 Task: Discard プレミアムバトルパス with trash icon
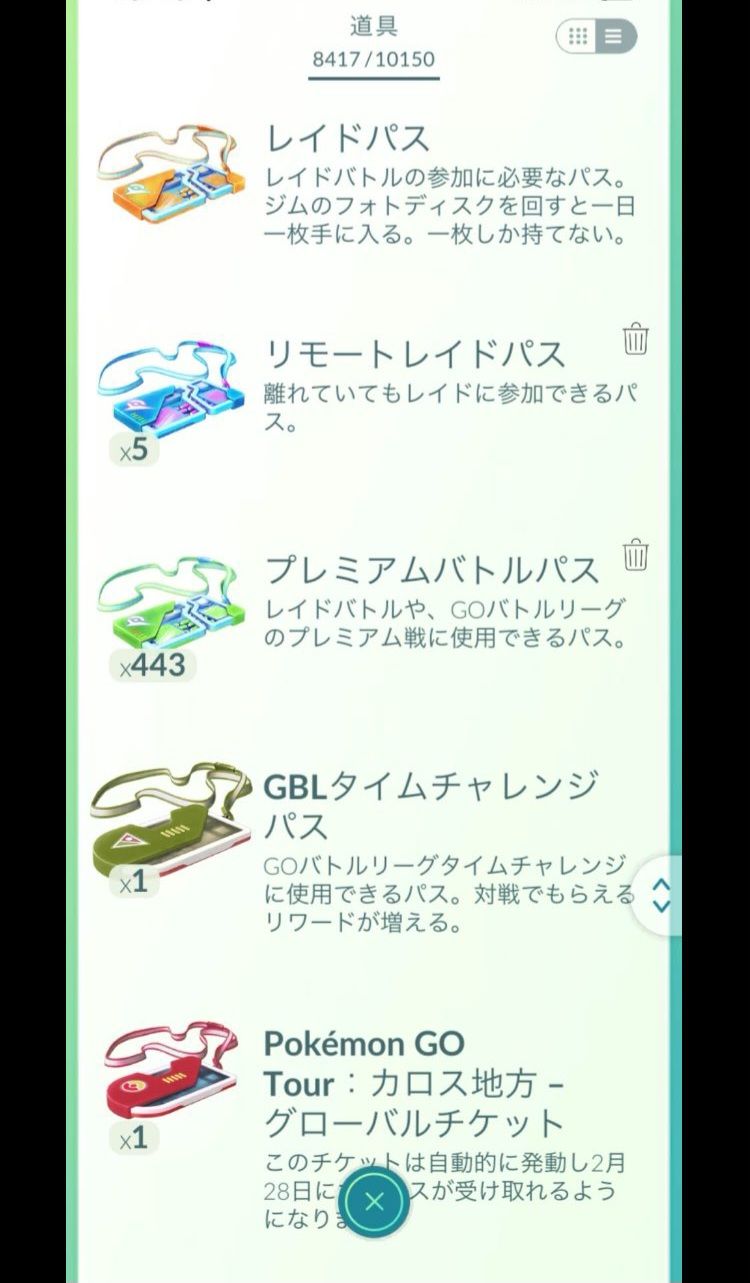[635, 554]
